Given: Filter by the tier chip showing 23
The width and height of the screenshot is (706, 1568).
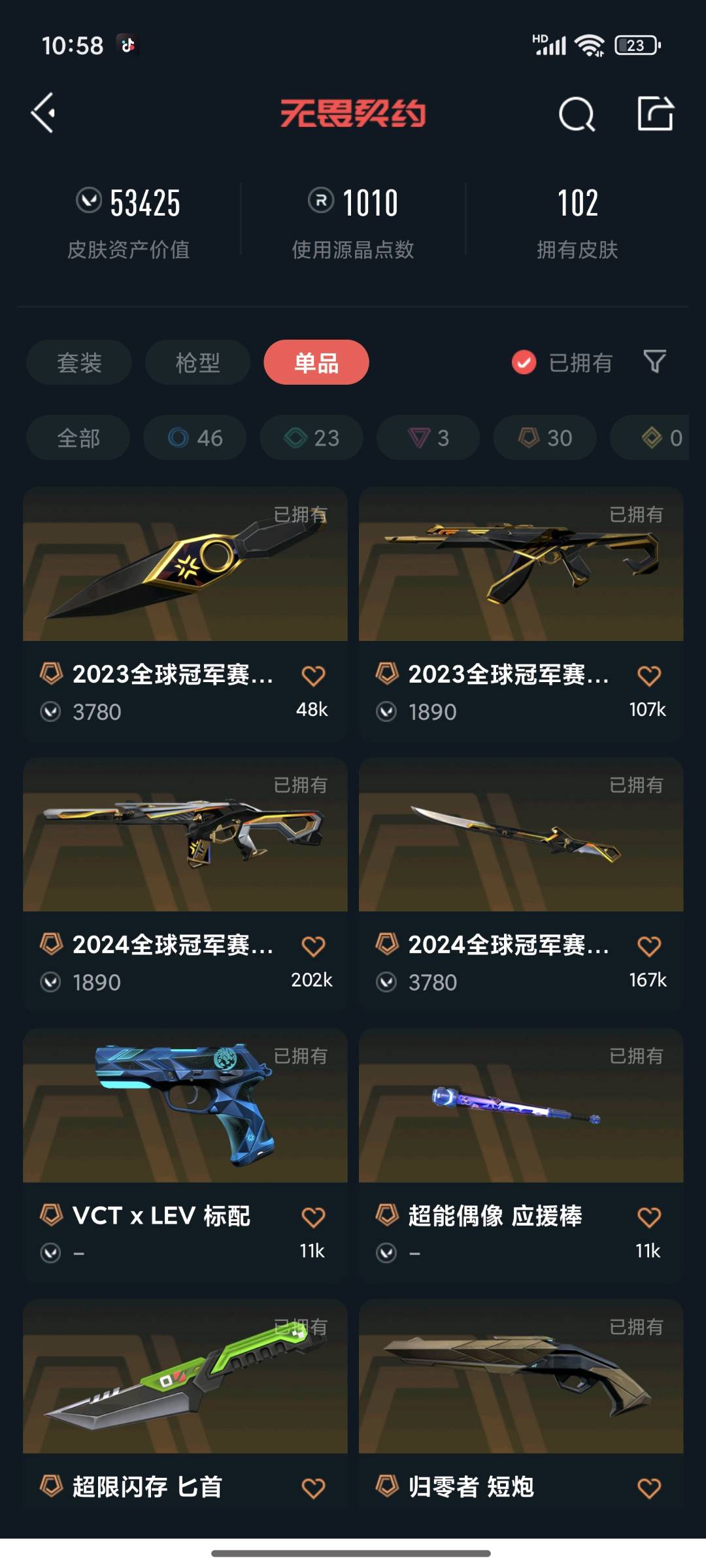Looking at the screenshot, I should 311,438.
